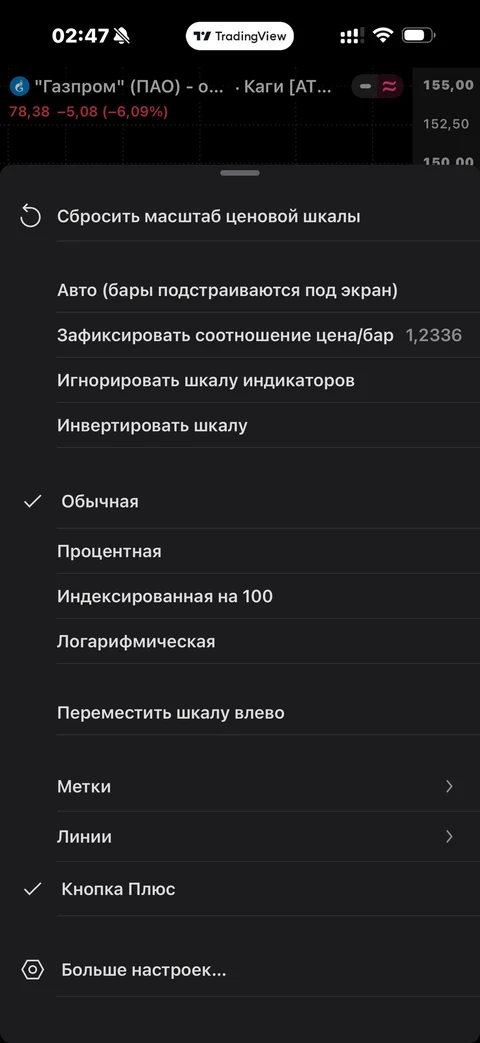The image size is (480, 1043).
Task: Tap the pink wavy-lines icon by the chart legend
Action: (x=390, y=86)
